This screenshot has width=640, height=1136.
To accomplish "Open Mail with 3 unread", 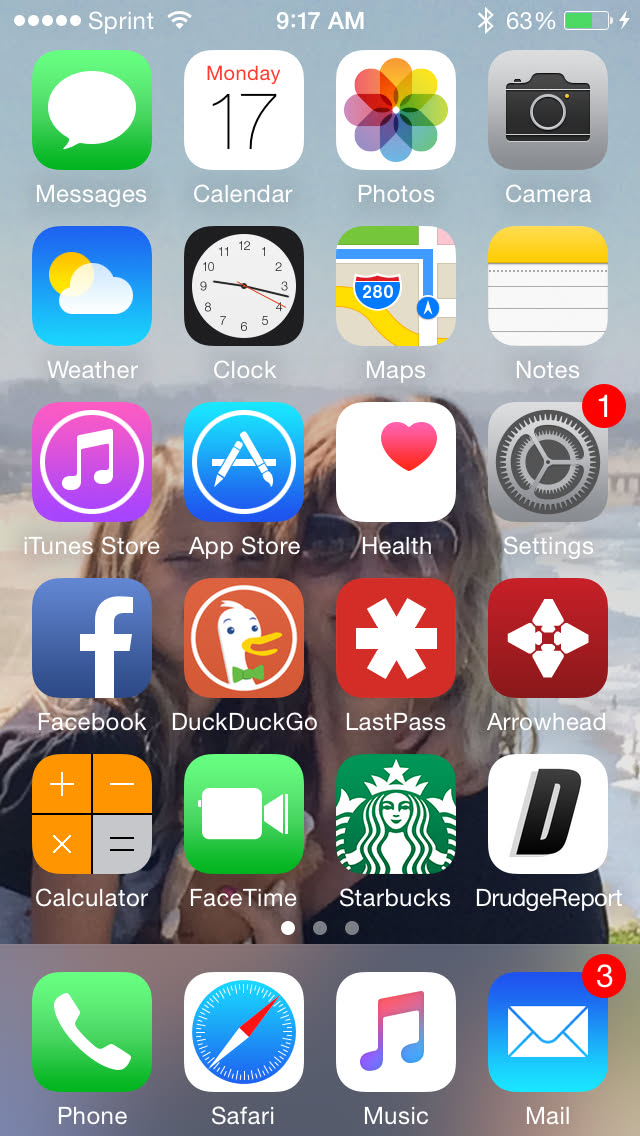I will click(x=548, y=1032).
